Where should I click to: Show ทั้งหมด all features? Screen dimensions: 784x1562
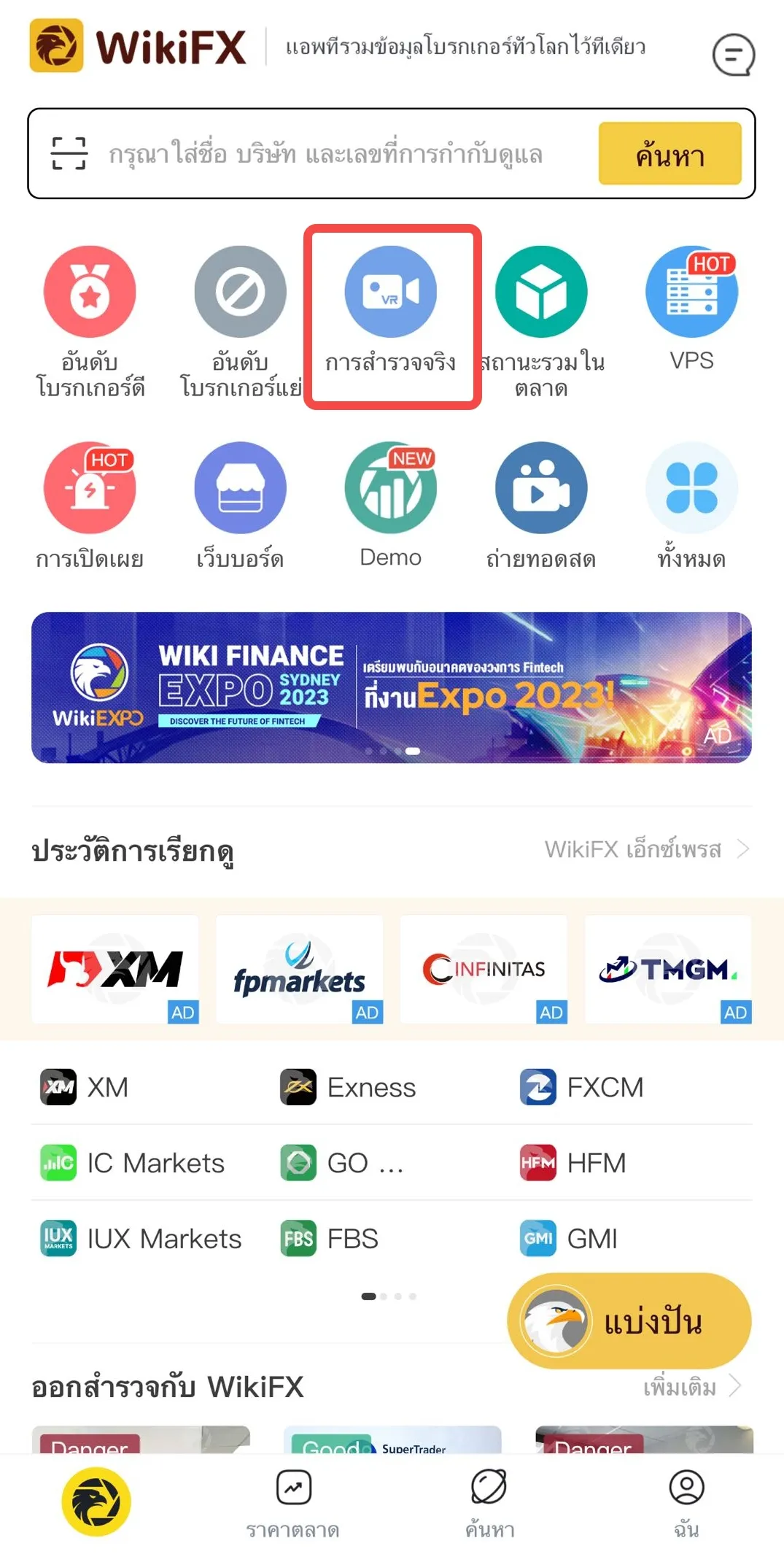[691, 506]
